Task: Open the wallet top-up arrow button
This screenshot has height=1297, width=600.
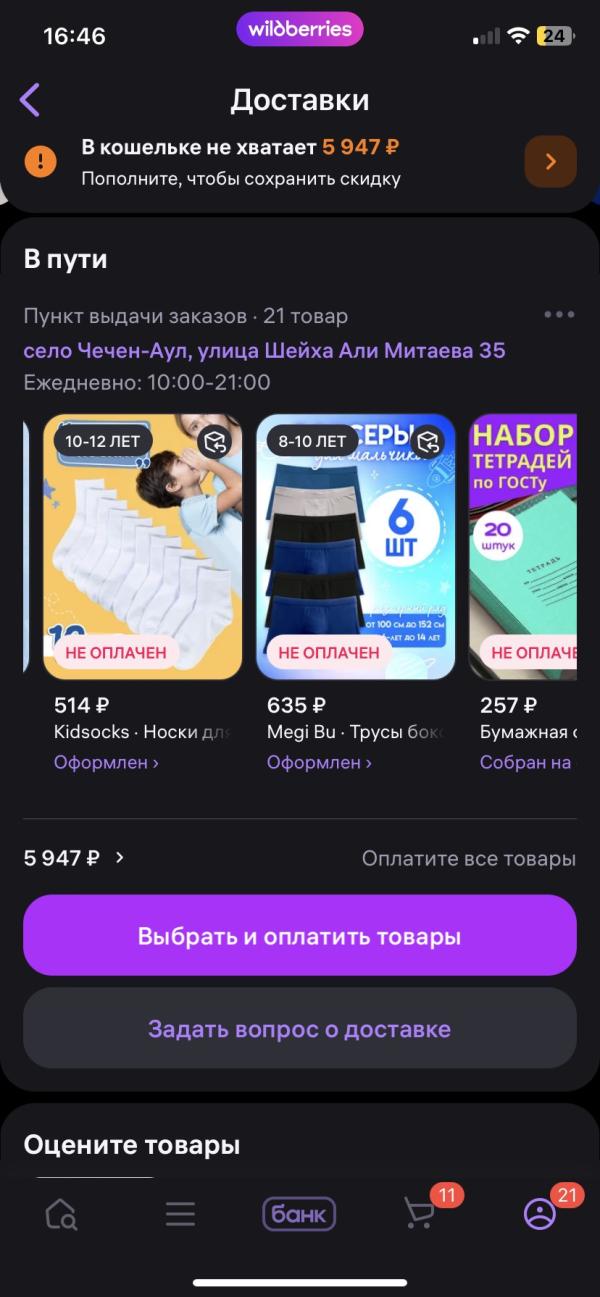Action: coord(550,162)
